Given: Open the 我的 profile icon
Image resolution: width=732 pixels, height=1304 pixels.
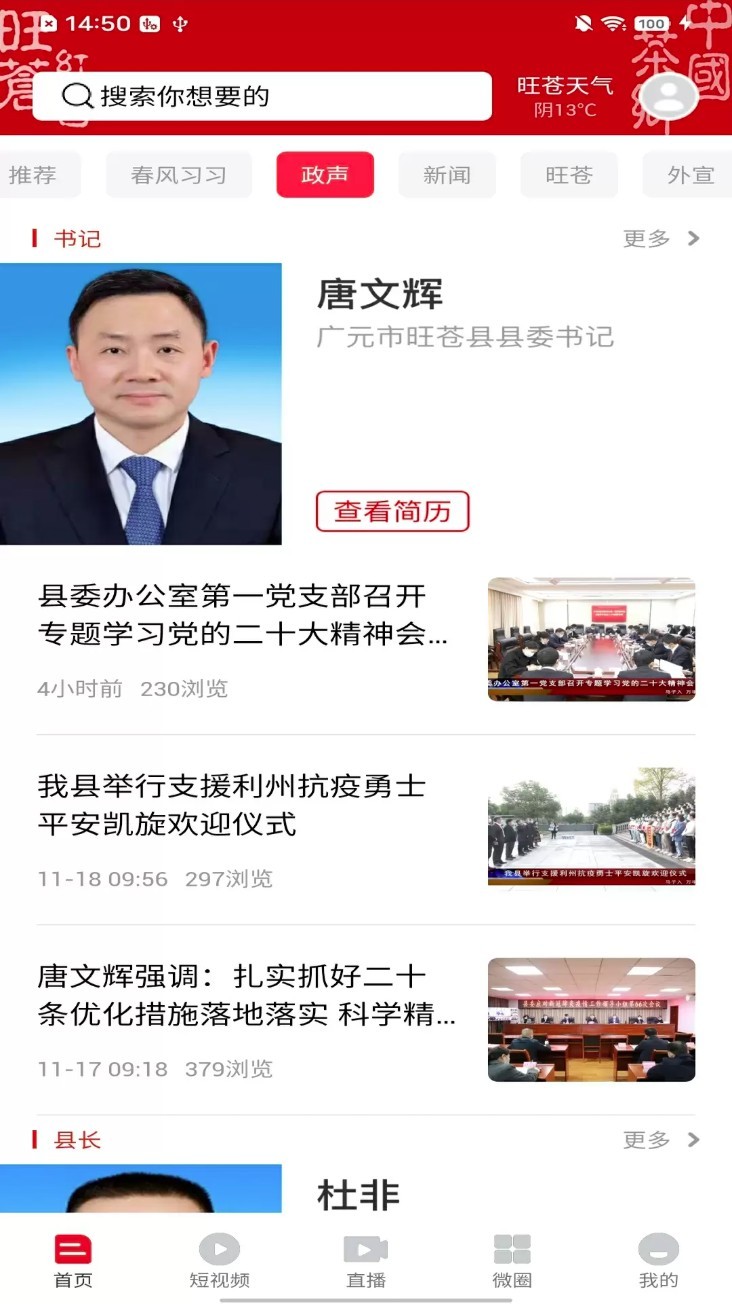Looking at the screenshot, I should [658, 1248].
